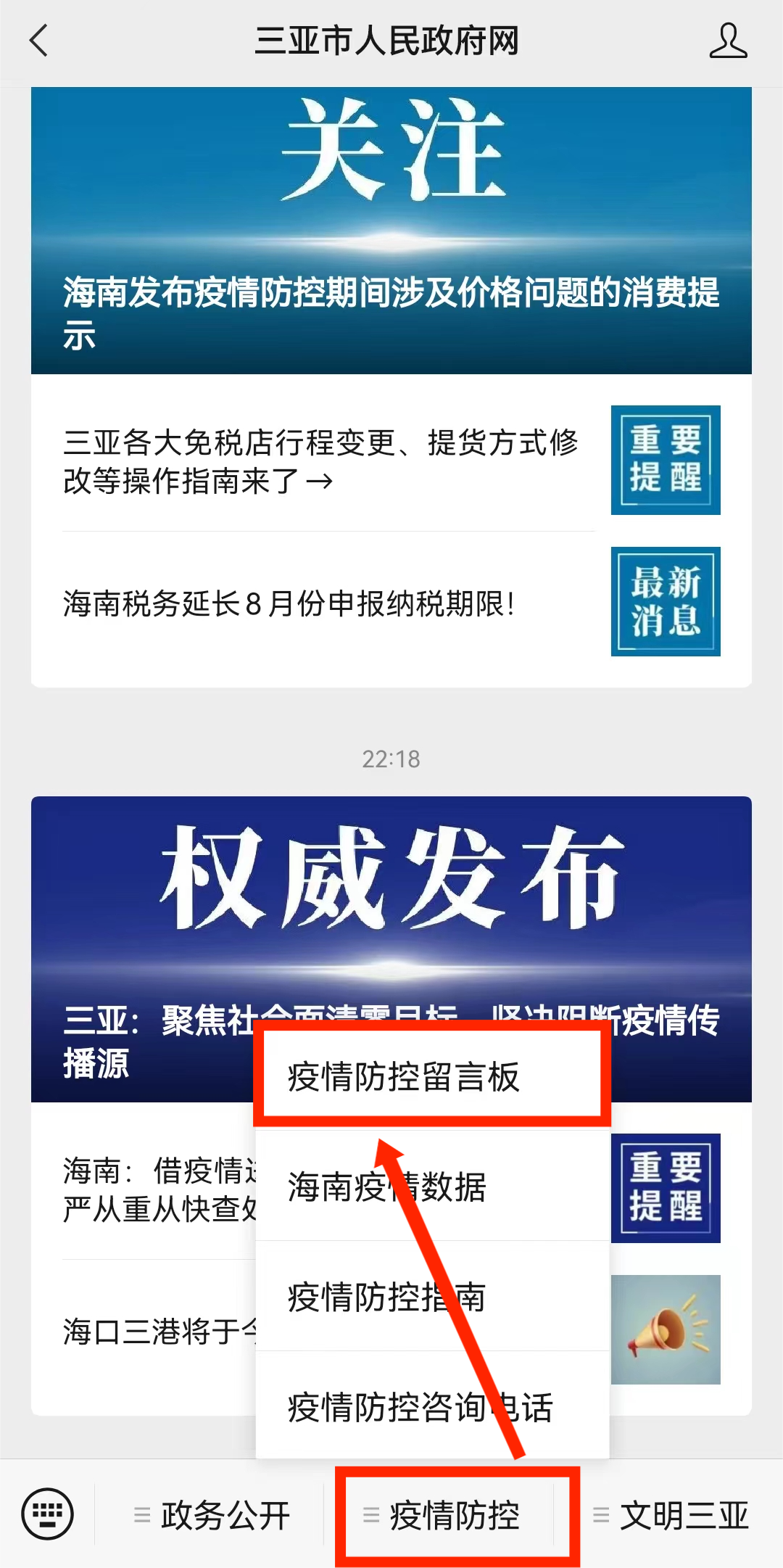Screen dimensions: 783x1568
Task: Open the 关注 headline article on price tips
Action: 391,232
